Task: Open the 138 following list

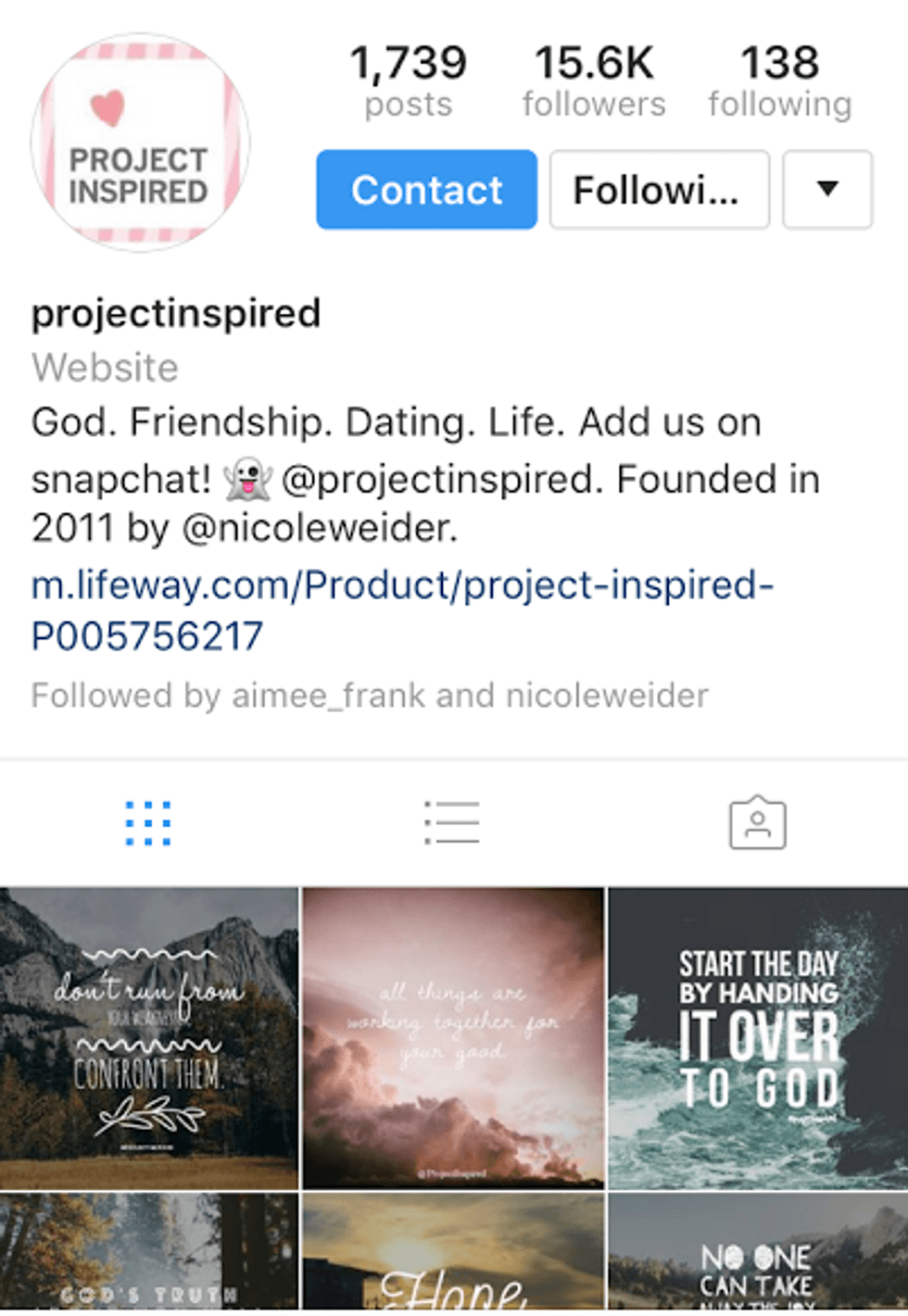Action: (779, 81)
